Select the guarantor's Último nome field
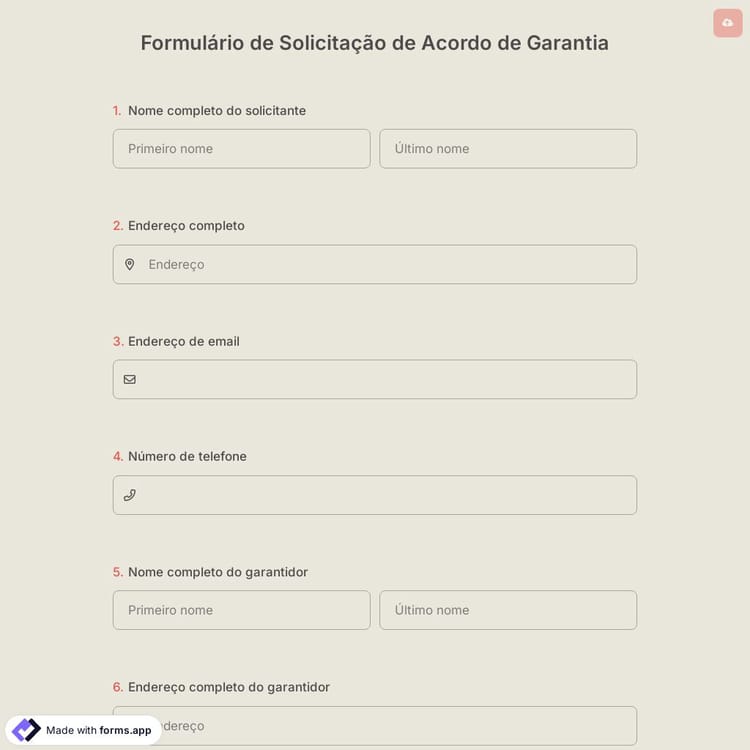Image resolution: width=750 pixels, height=750 pixels. [508, 610]
